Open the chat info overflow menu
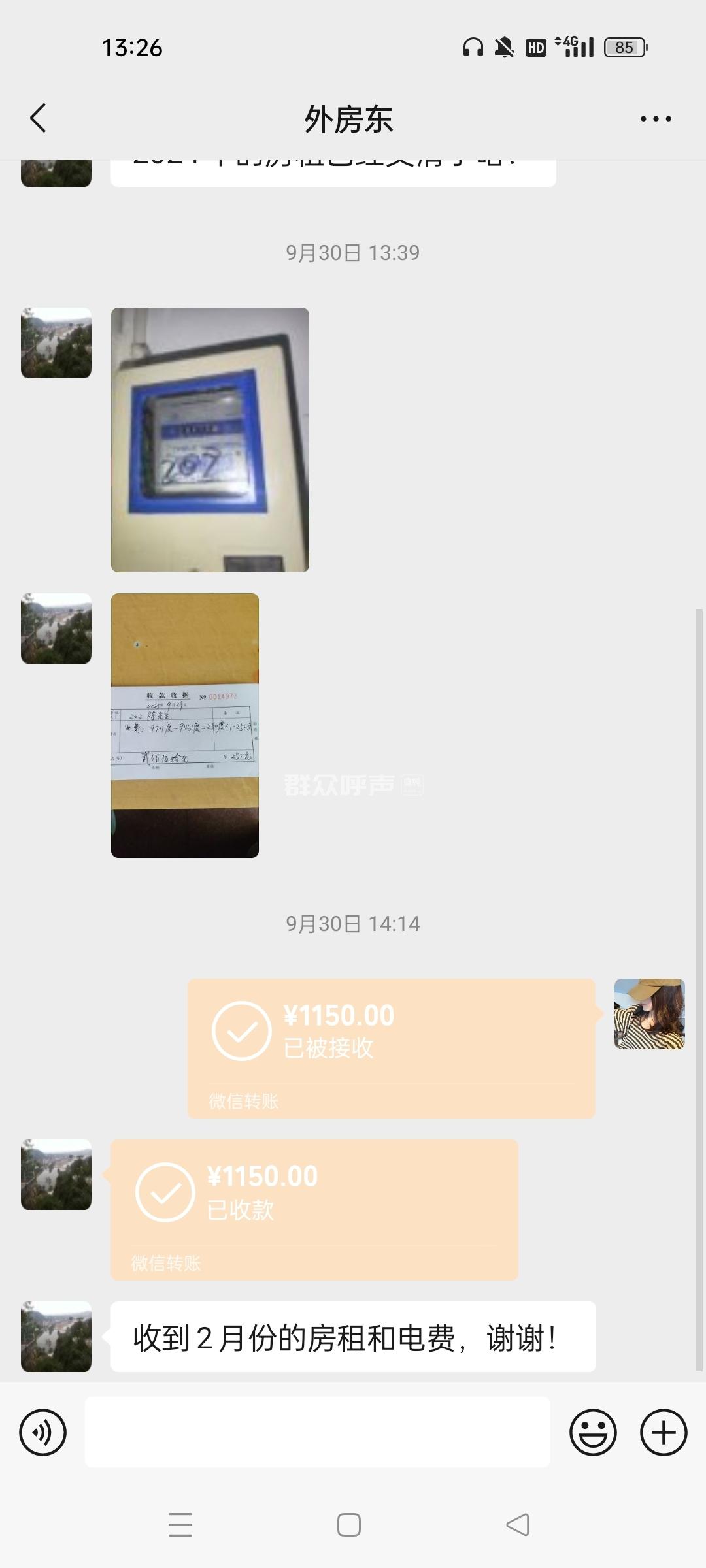The width and height of the screenshot is (706, 1568). coord(655,119)
